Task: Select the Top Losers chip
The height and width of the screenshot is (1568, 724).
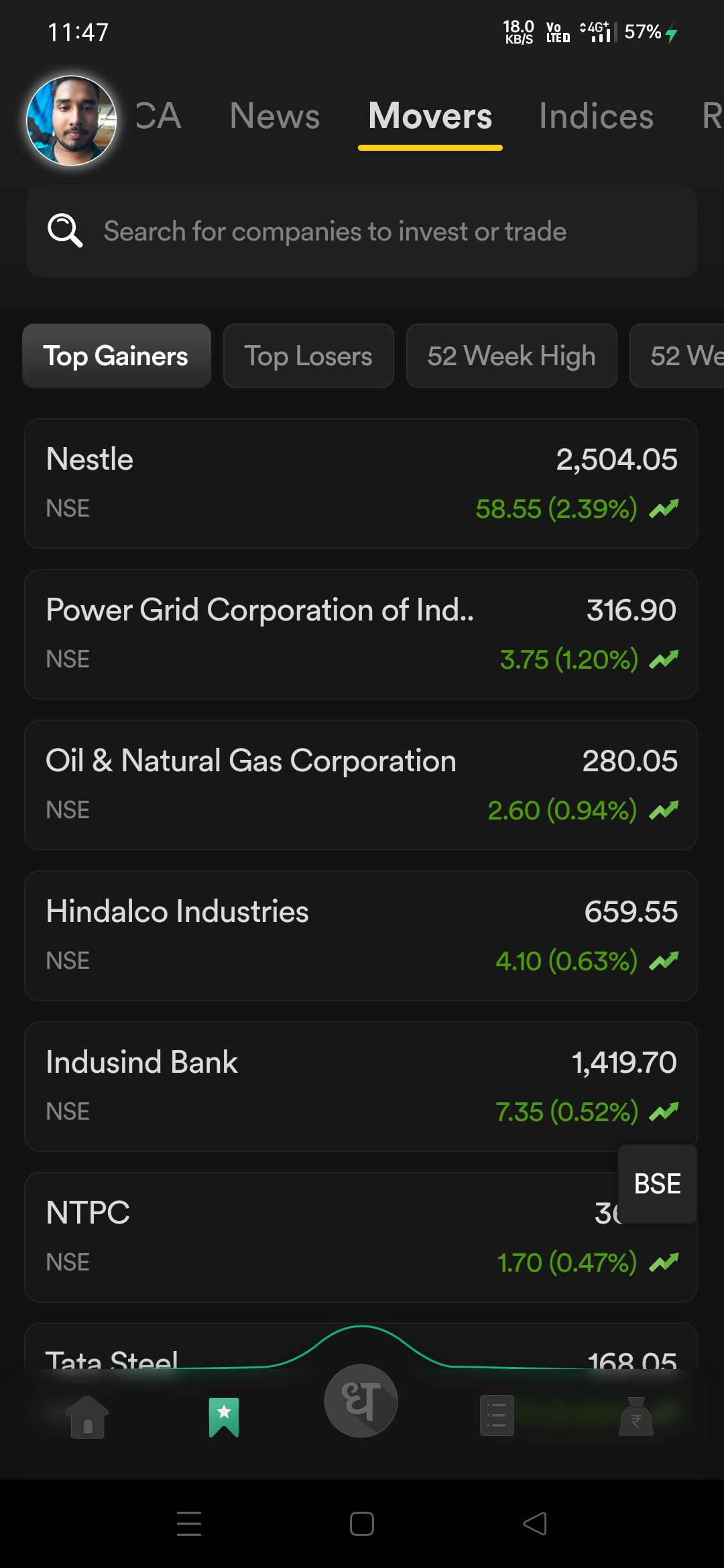Action: pyautogui.click(x=308, y=356)
